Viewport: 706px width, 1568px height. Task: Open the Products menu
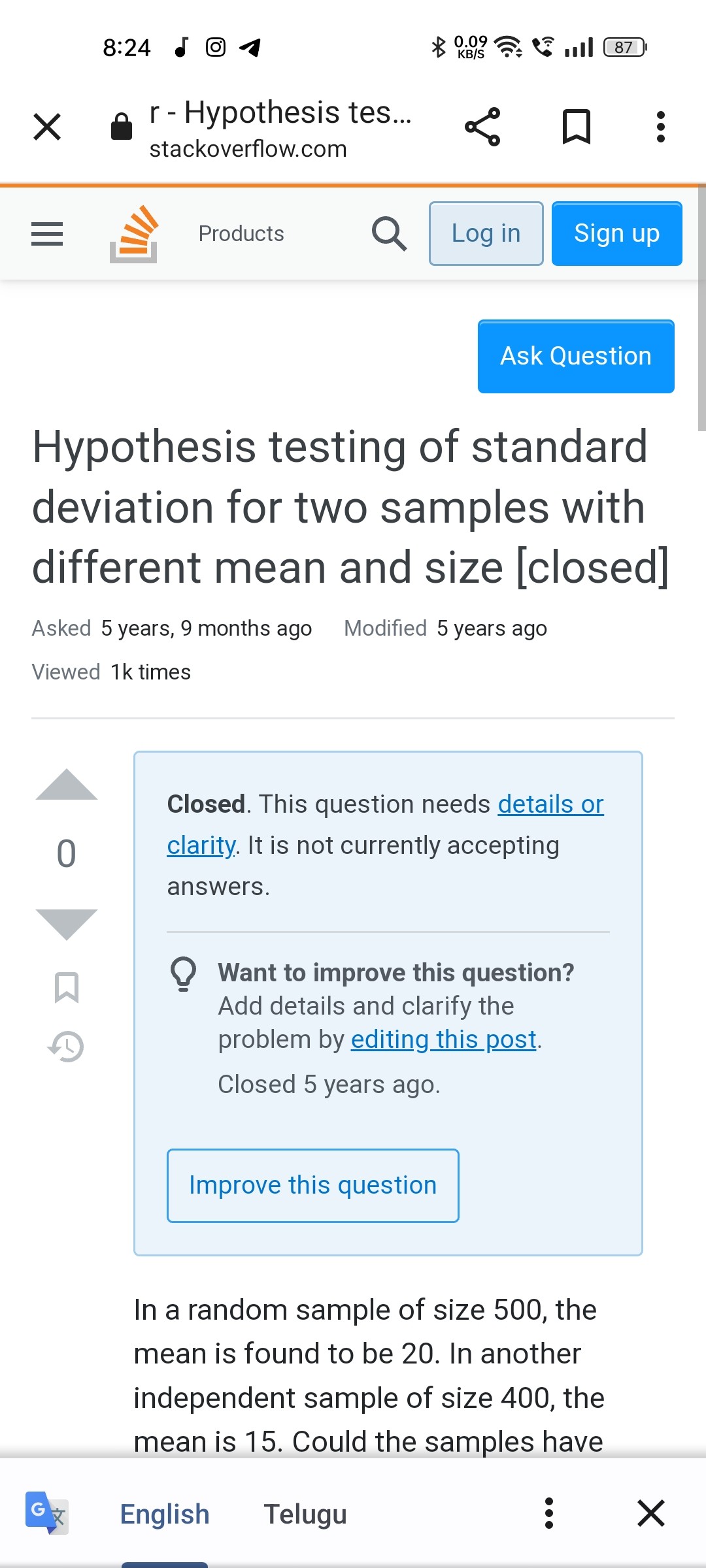(x=241, y=234)
